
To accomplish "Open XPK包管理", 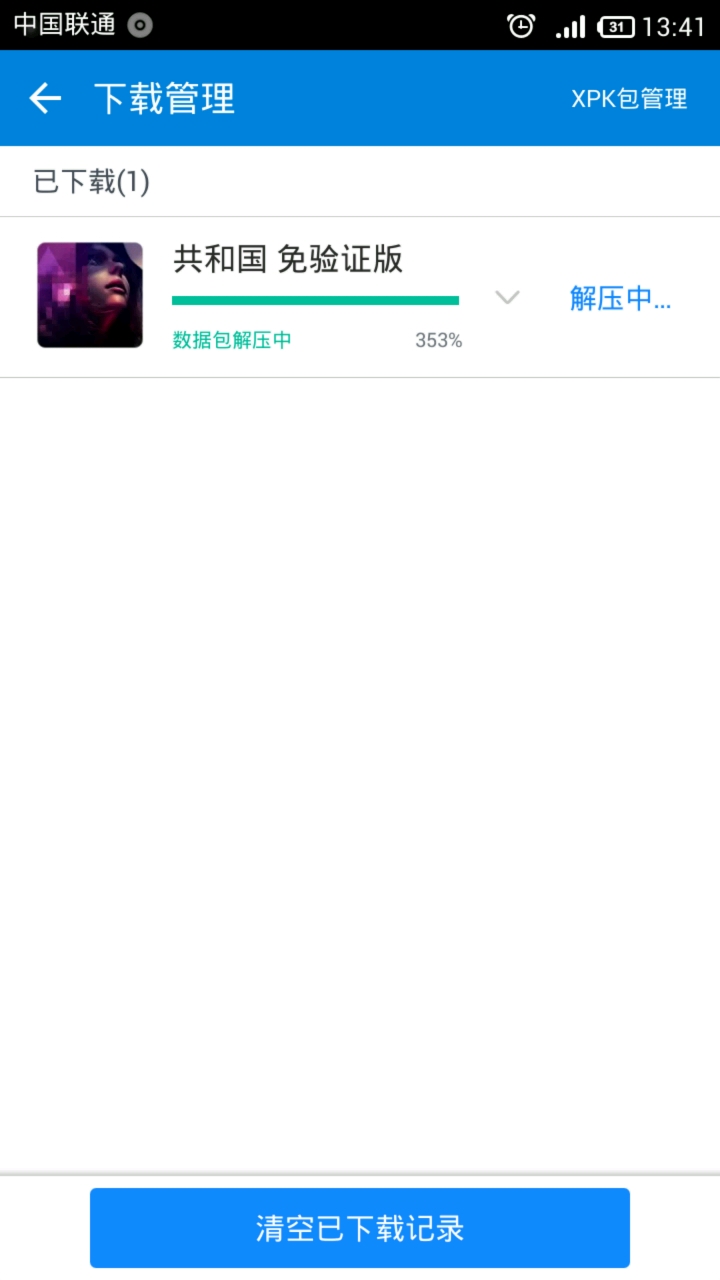I will (629, 99).
